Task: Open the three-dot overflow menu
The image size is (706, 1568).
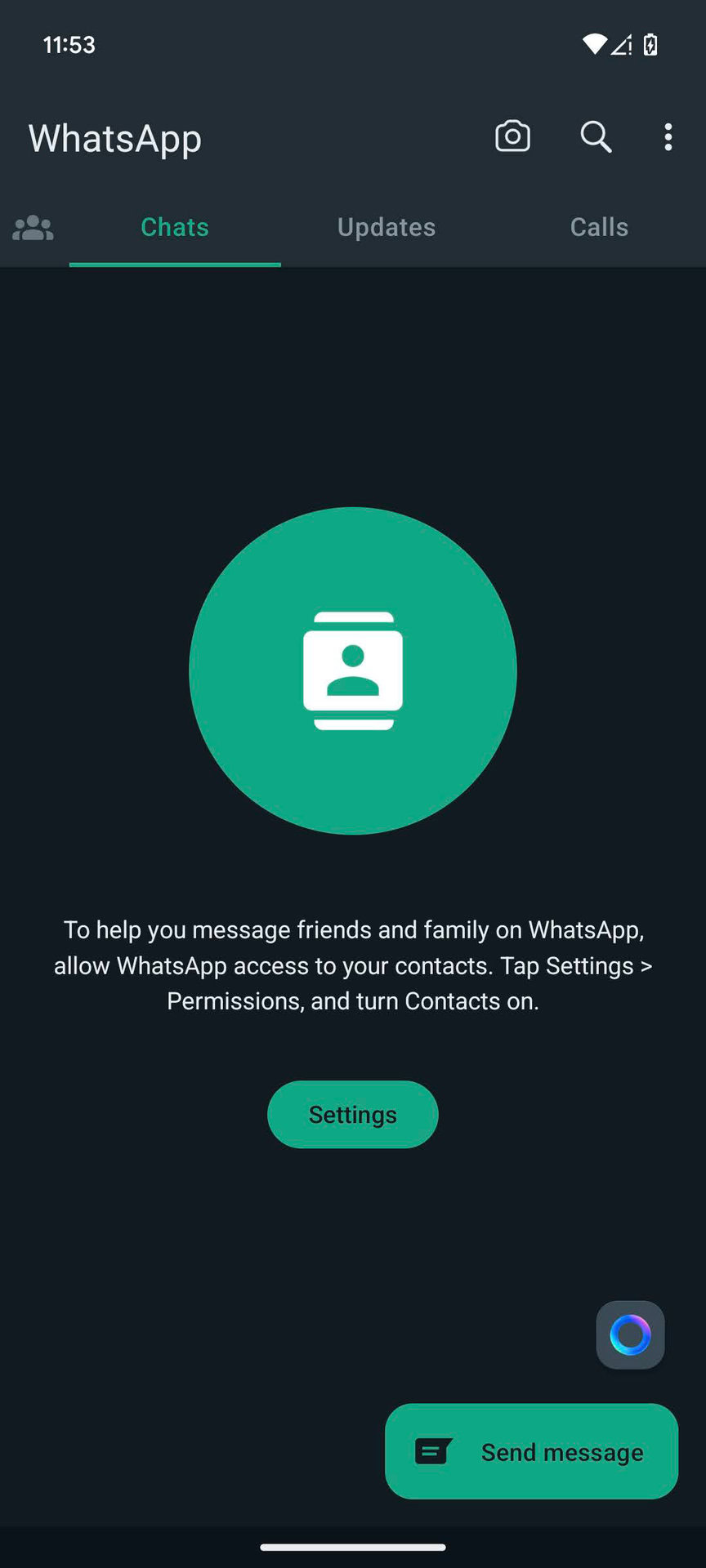Action: pos(668,137)
